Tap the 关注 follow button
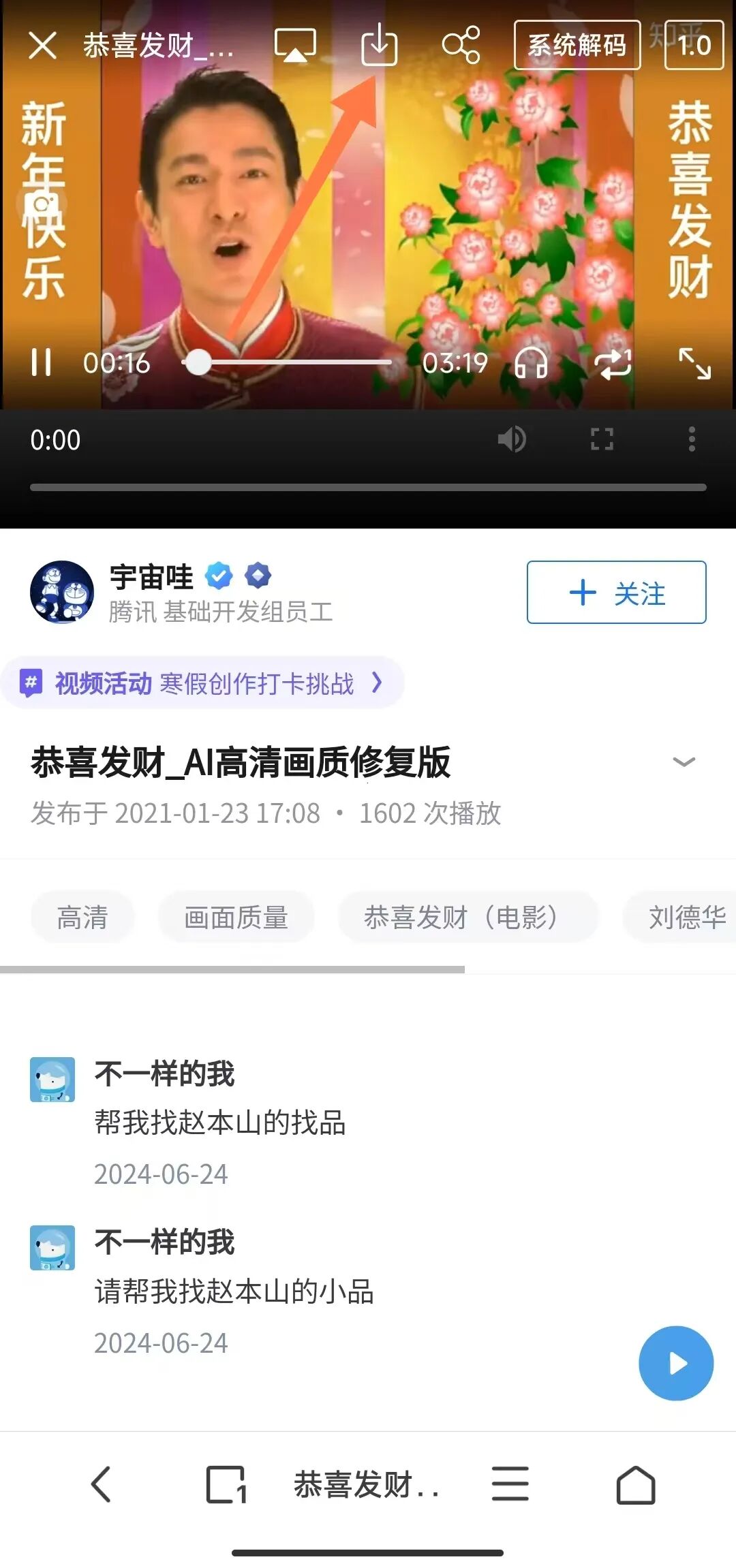The image size is (736, 1568). pyautogui.click(x=615, y=593)
